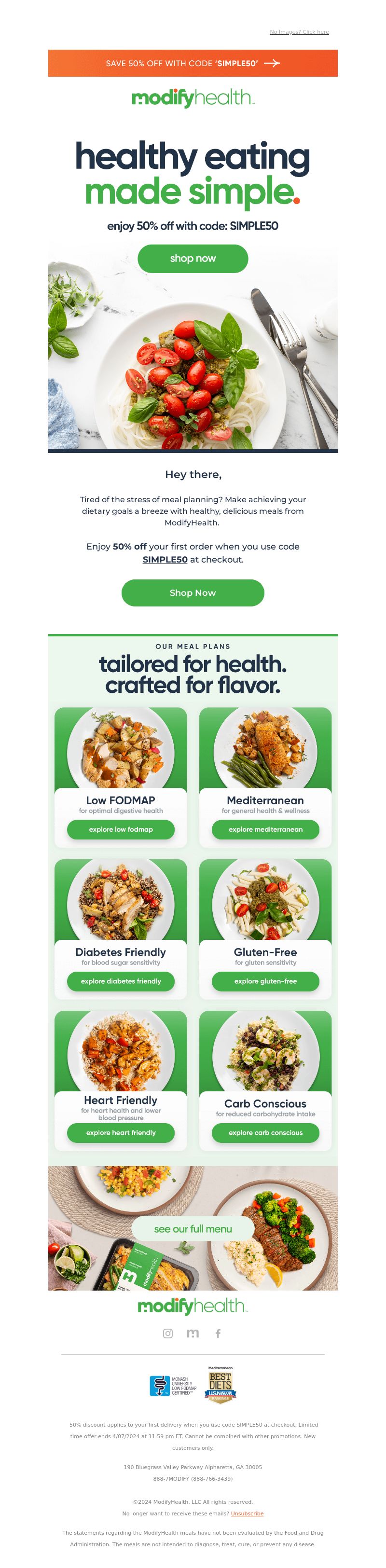View explore carb conscious

265,1132
